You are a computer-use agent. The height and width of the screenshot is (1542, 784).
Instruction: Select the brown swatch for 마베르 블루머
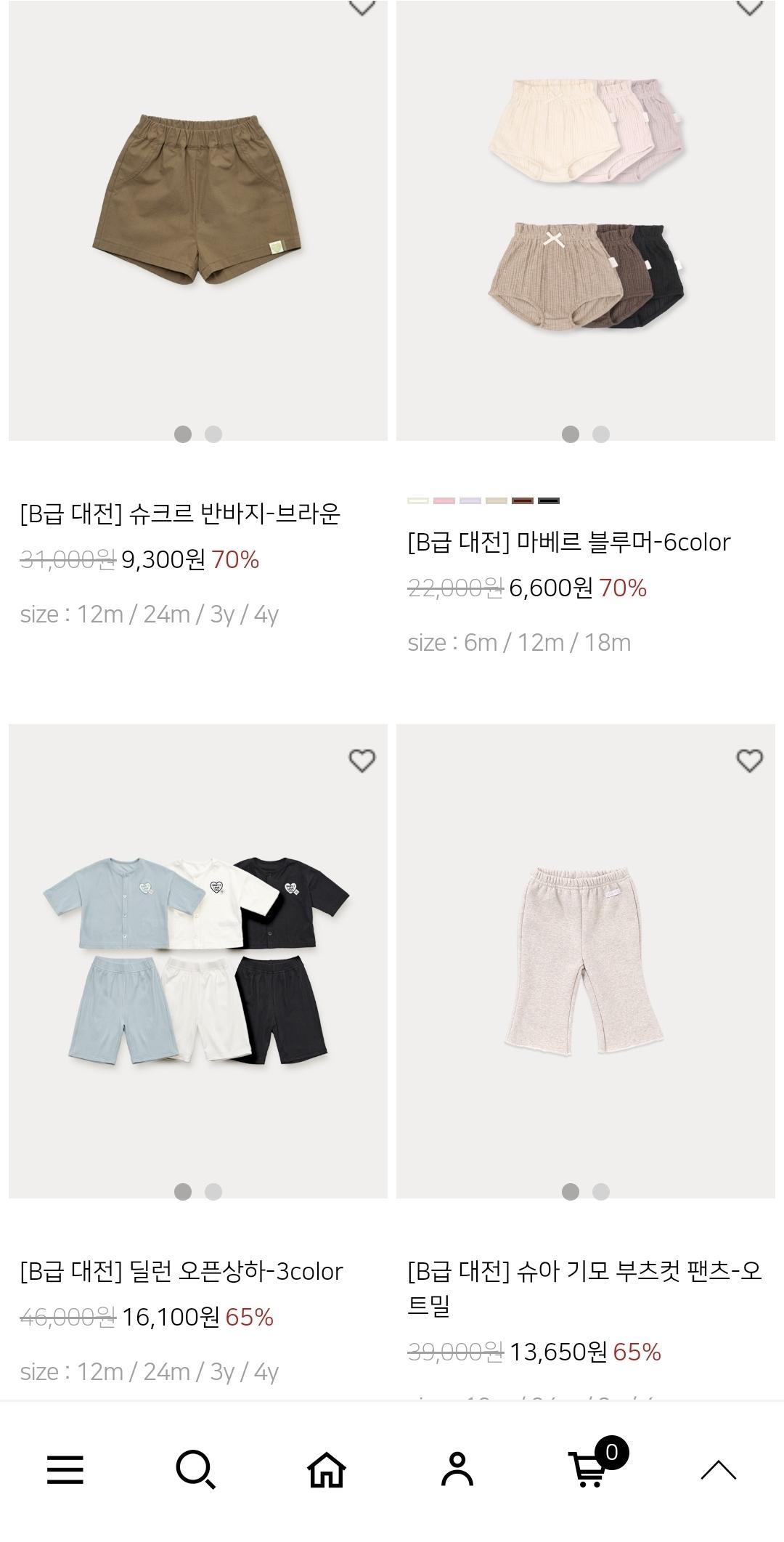[x=523, y=500]
